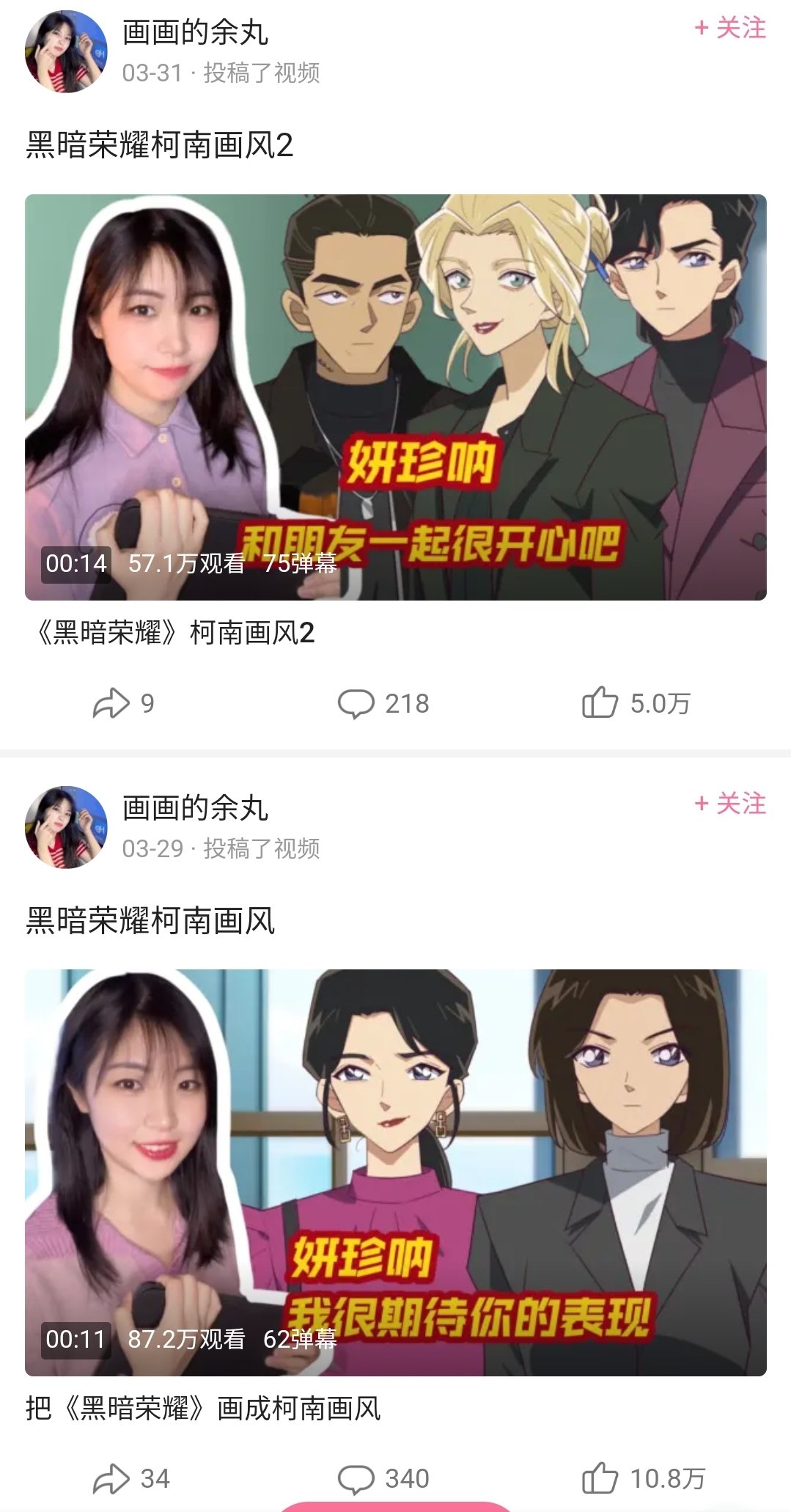791x1512 pixels.
Task: Open comments on the 03-29 post
Action: tap(383, 1478)
